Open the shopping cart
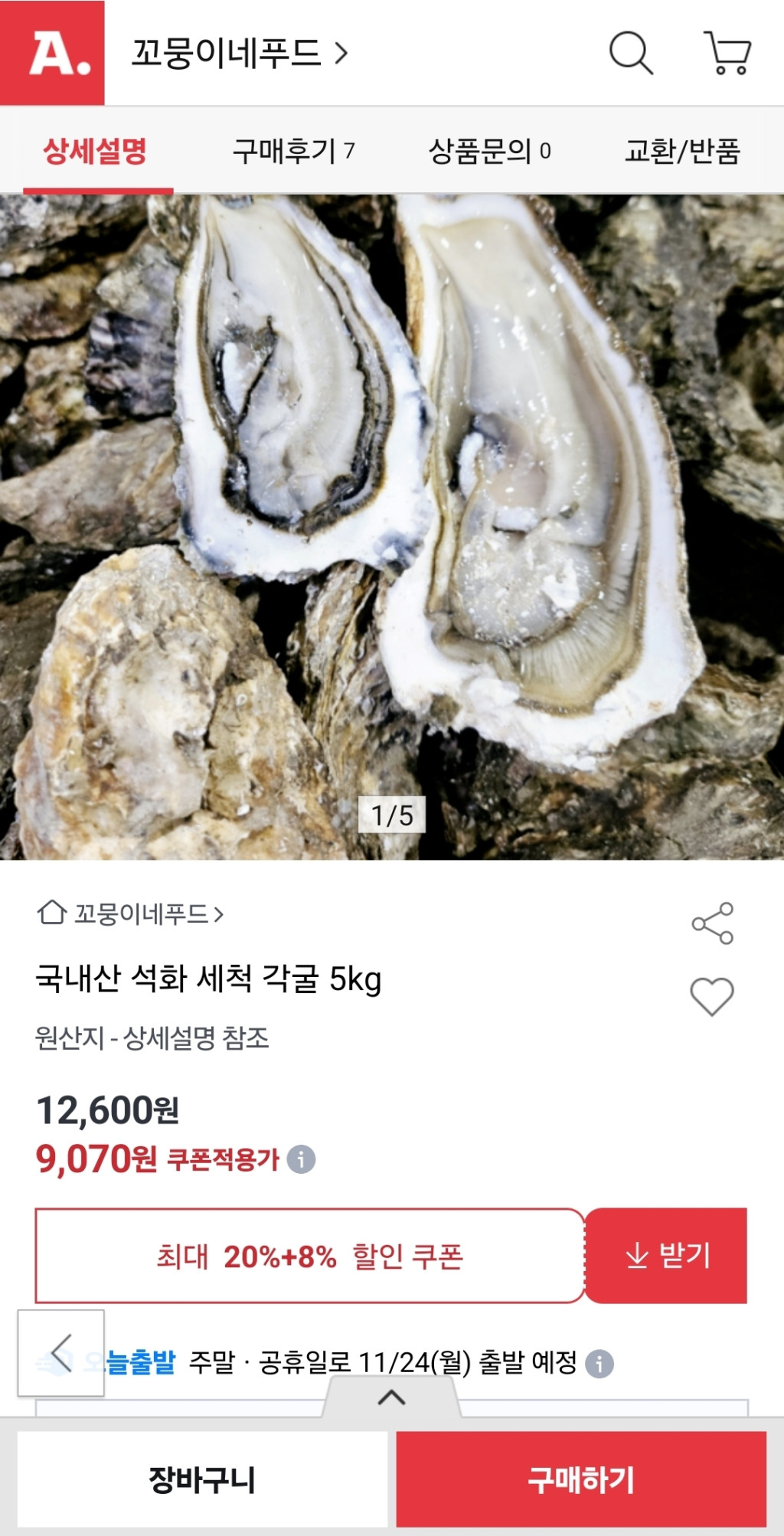 click(x=727, y=53)
